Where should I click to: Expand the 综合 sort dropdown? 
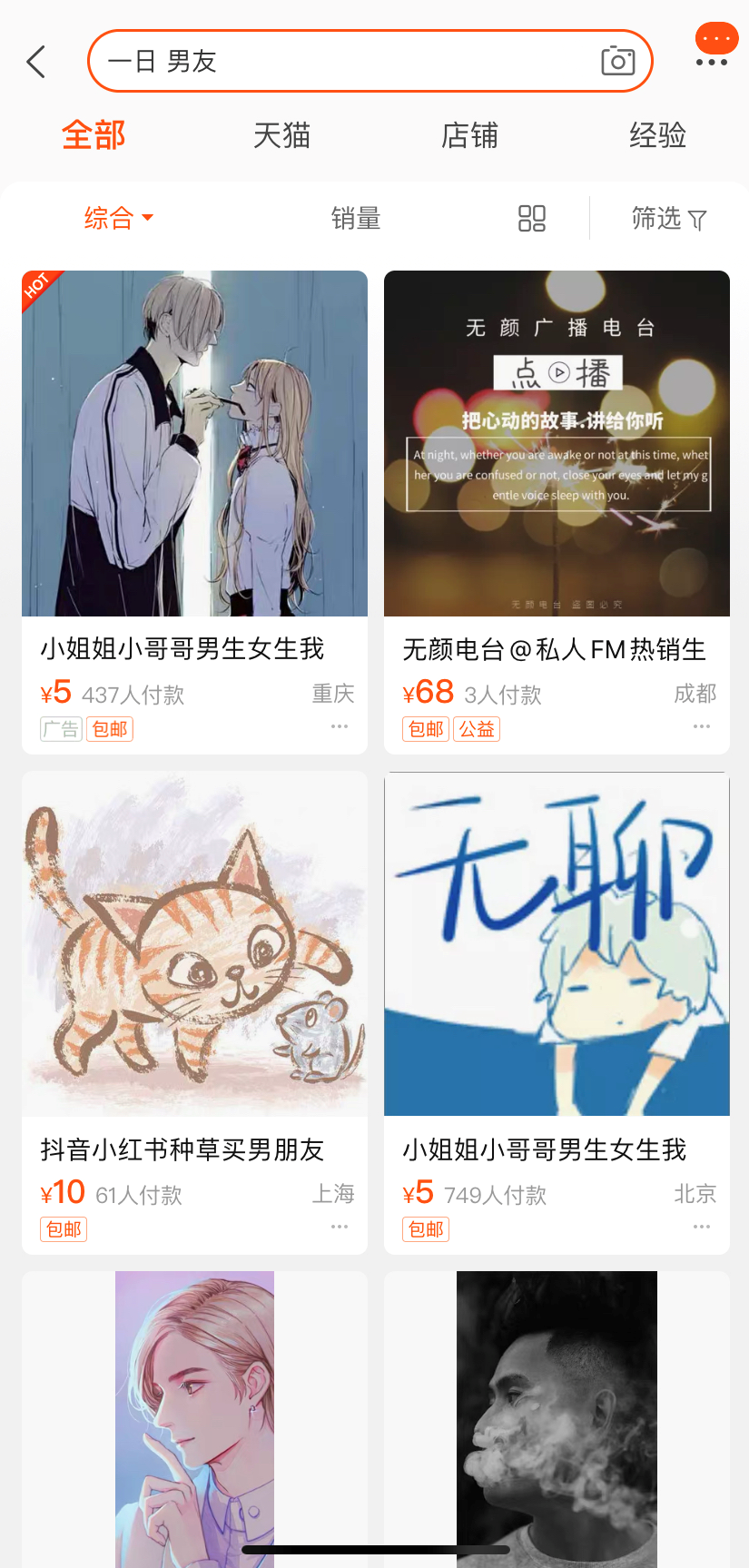(120, 218)
